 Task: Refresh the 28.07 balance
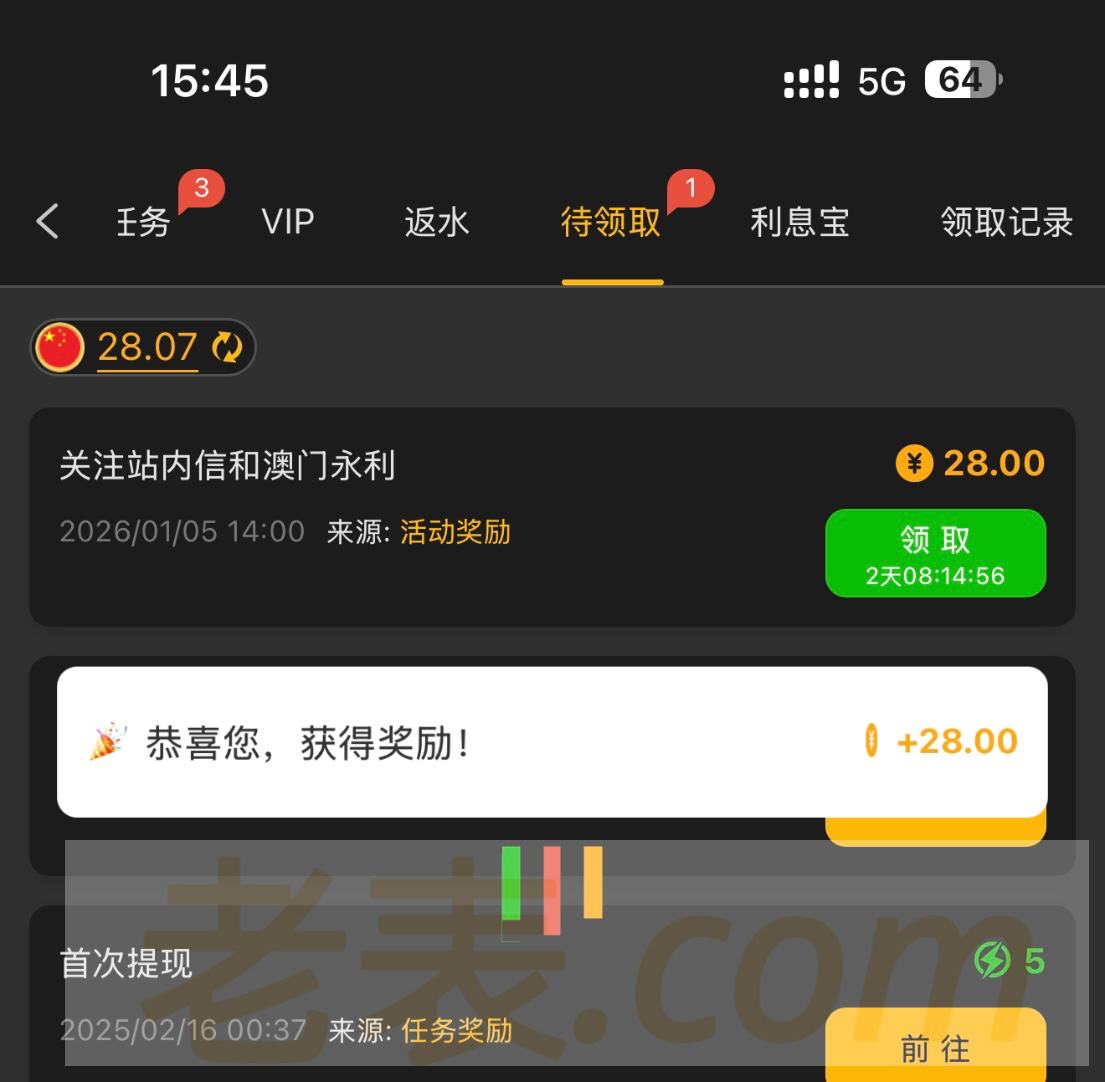coord(228,347)
